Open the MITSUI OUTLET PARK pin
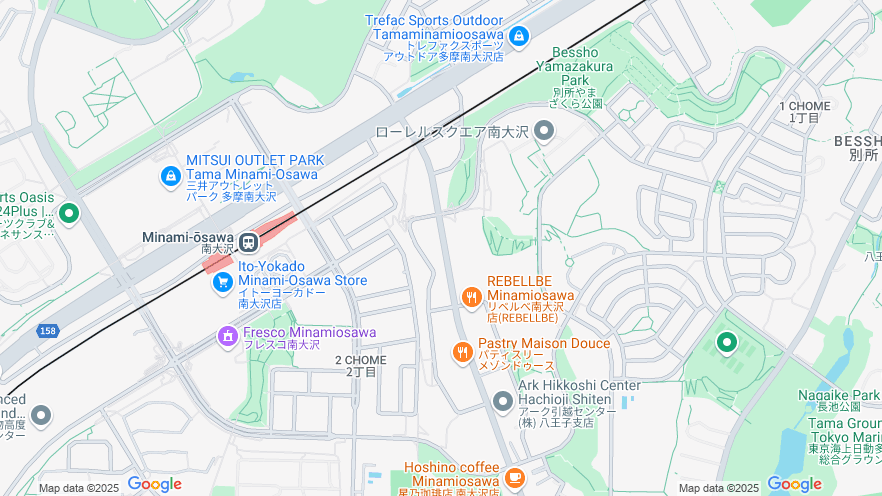Viewport: 882px width, 496px height. click(171, 178)
